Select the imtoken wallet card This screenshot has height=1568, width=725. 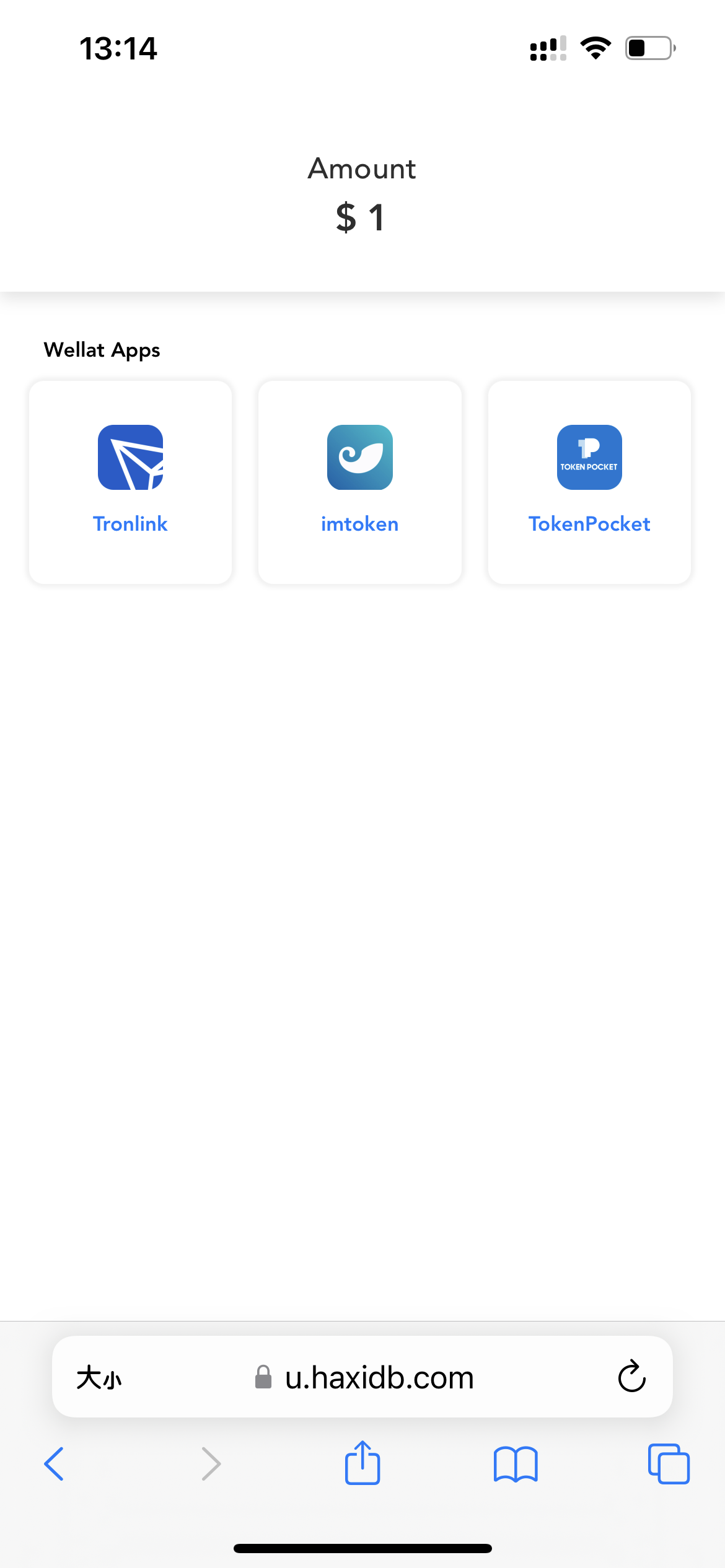(360, 482)
